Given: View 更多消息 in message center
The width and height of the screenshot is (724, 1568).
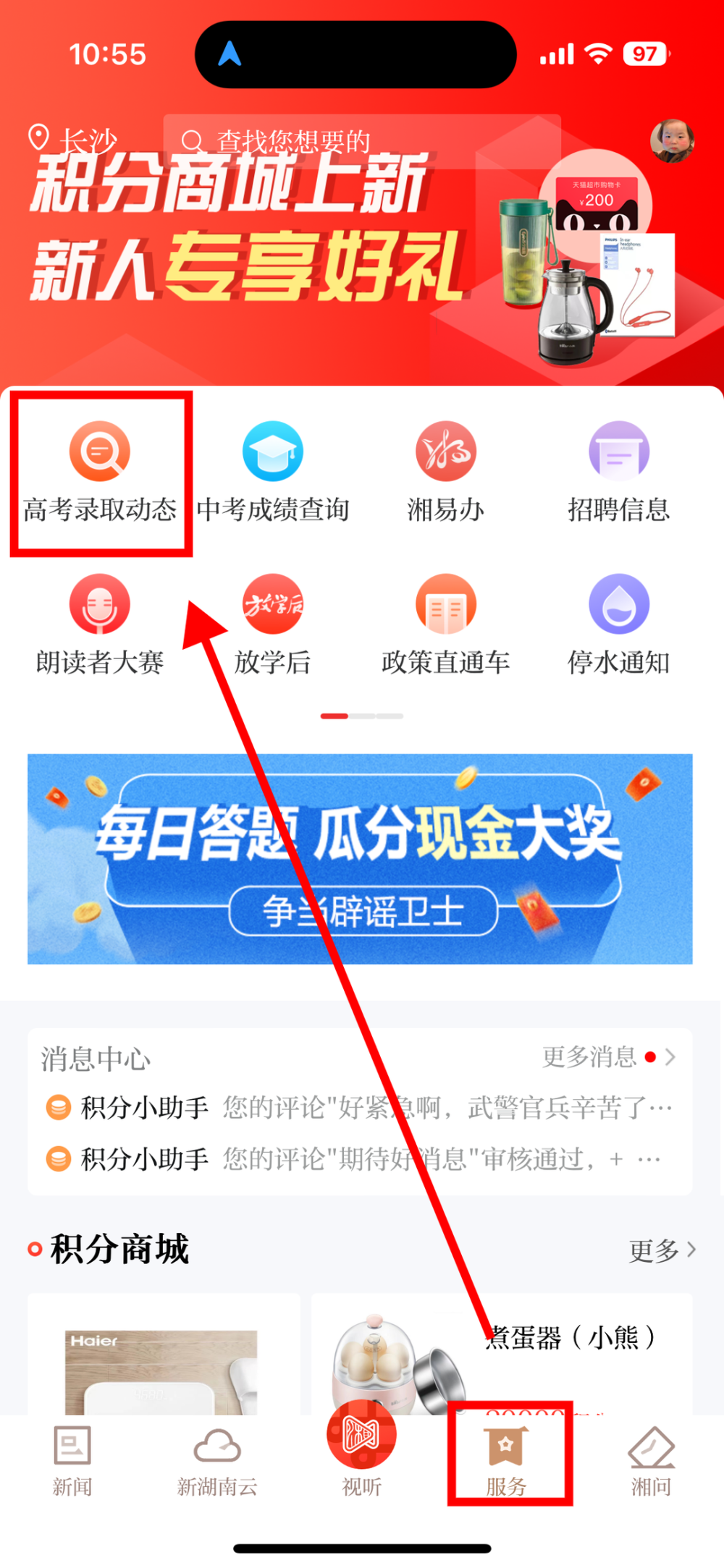Looking at the screenshot, I should (x=608, y=1057).
